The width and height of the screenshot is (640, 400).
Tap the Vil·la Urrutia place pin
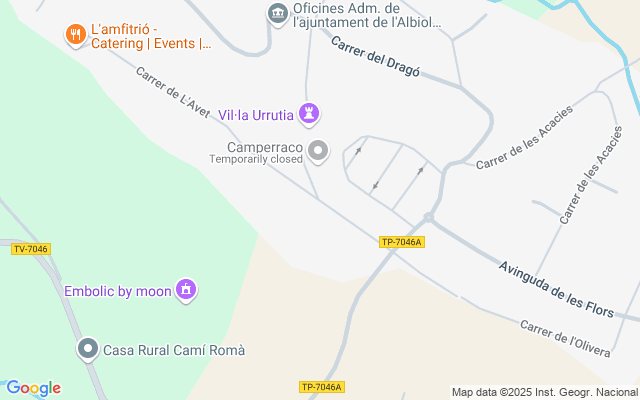pos(309,114)
